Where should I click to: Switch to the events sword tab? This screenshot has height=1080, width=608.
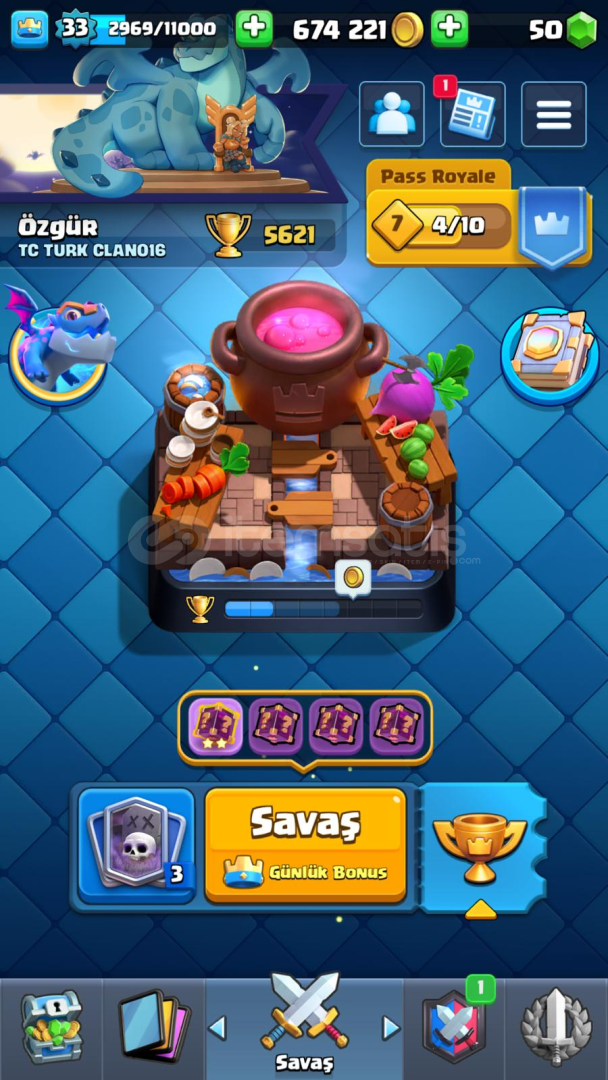556,1027
